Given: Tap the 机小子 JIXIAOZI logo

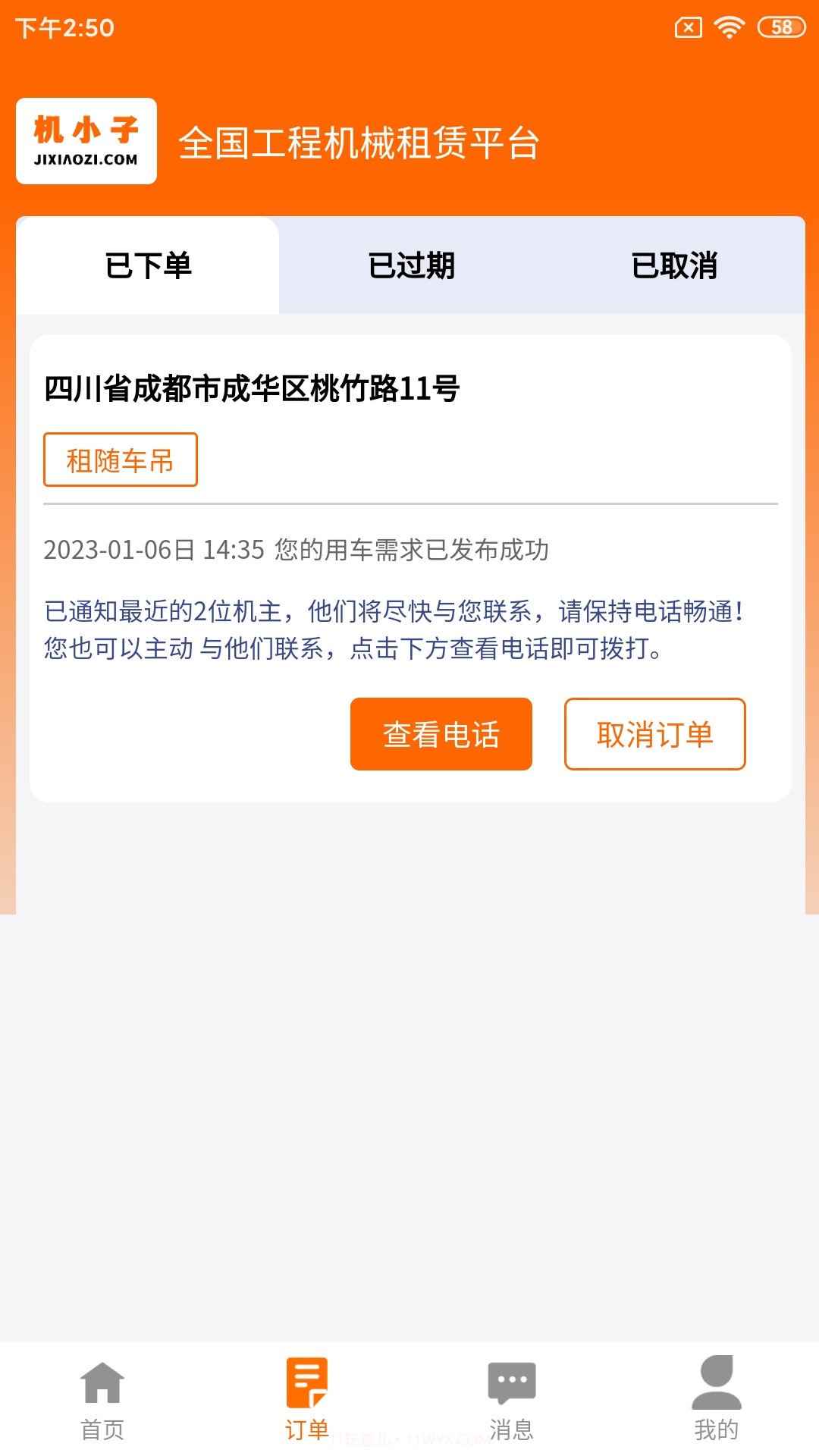Looking at the screenshot, I should (86, 140).
